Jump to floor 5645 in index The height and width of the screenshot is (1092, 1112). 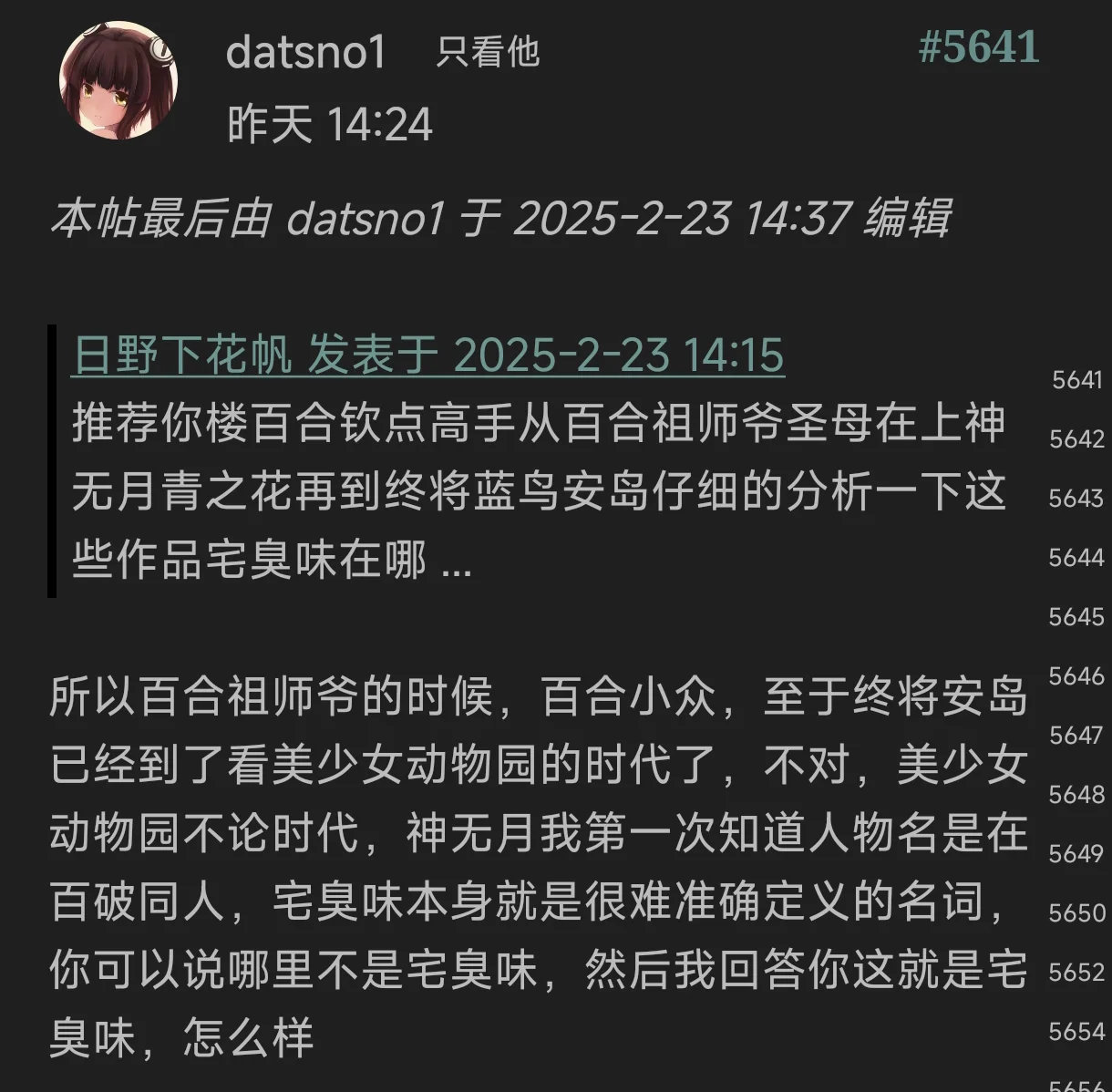[x=1076, y=617]
